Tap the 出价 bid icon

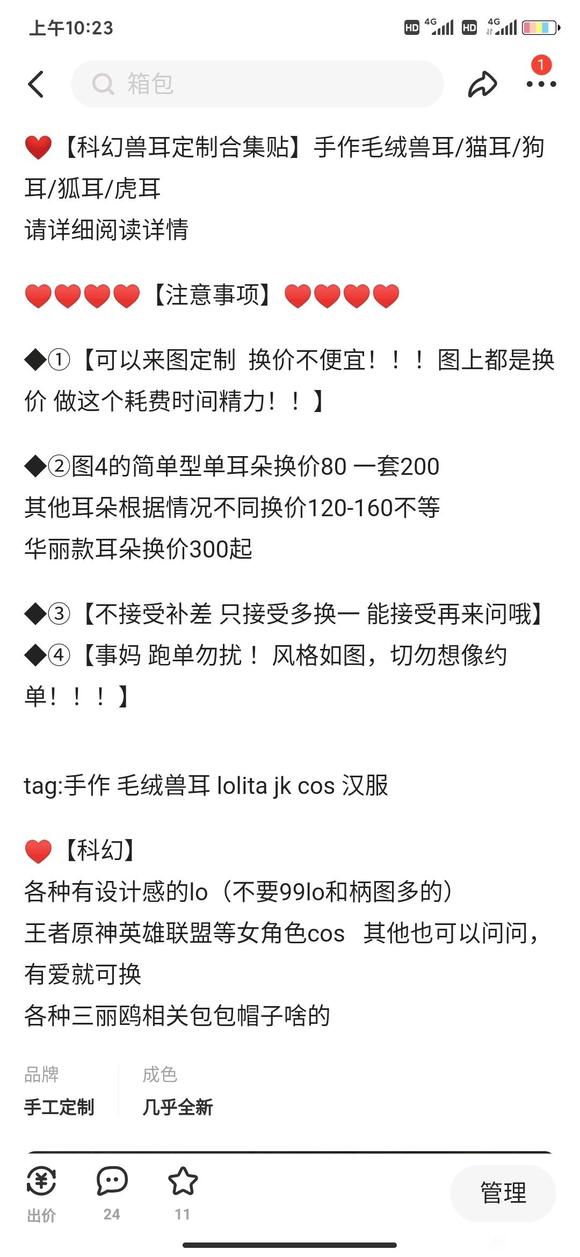[x=41, y=1194]
